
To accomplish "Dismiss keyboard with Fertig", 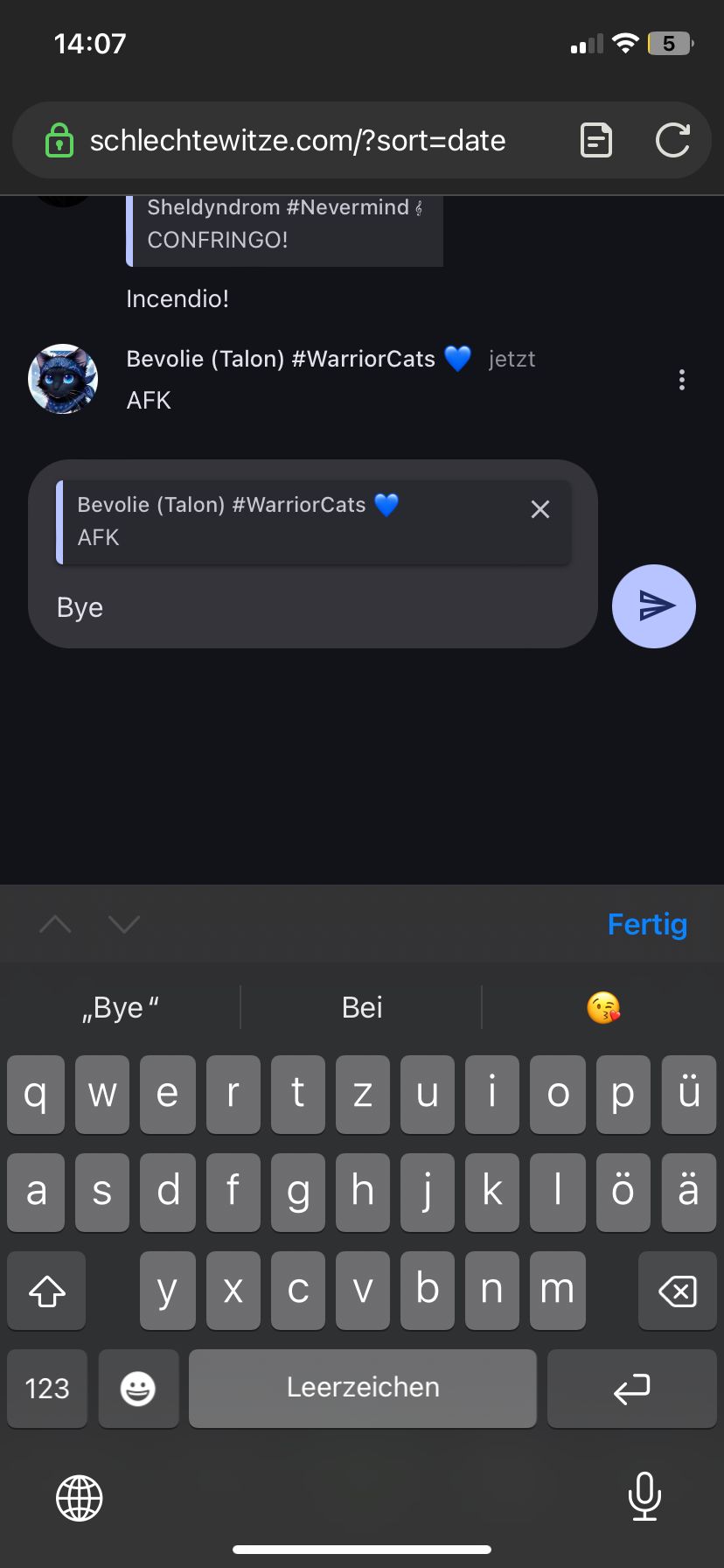I will click(x=647, y=924).
